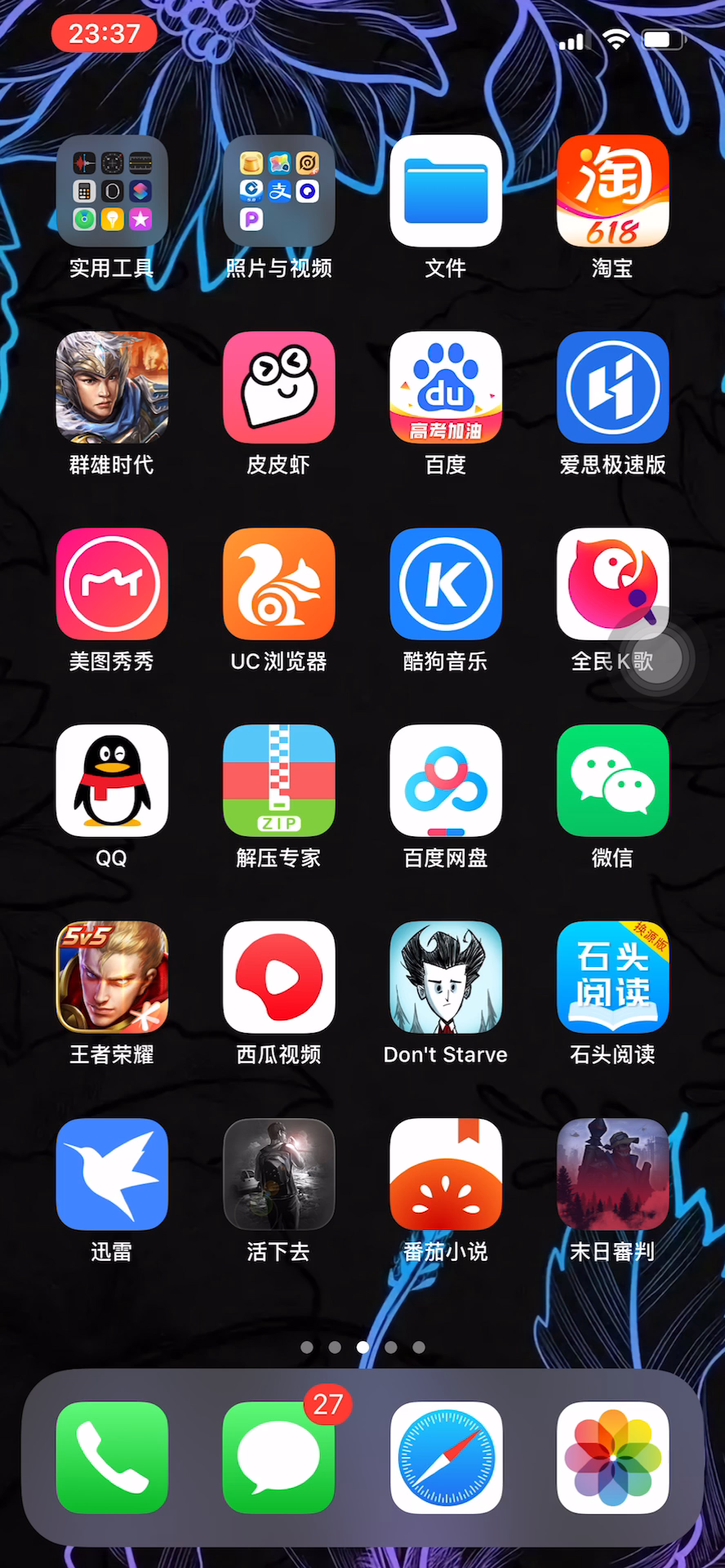Open 百度网盘
Image resolution: width=725 pixels, height=1568 pixels.
tap(446, 781)
